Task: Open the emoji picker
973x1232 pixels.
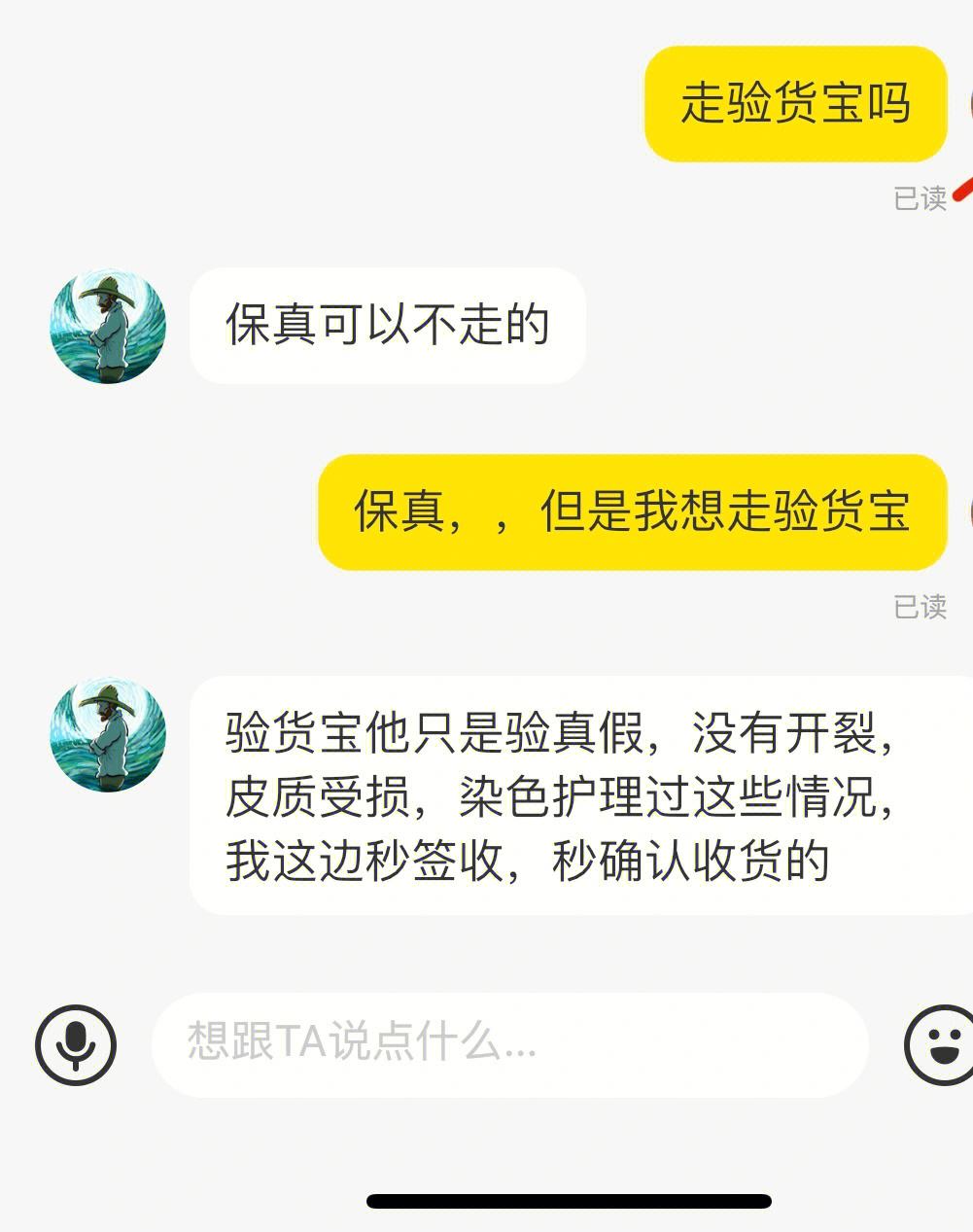Action: click(939, 1044)
